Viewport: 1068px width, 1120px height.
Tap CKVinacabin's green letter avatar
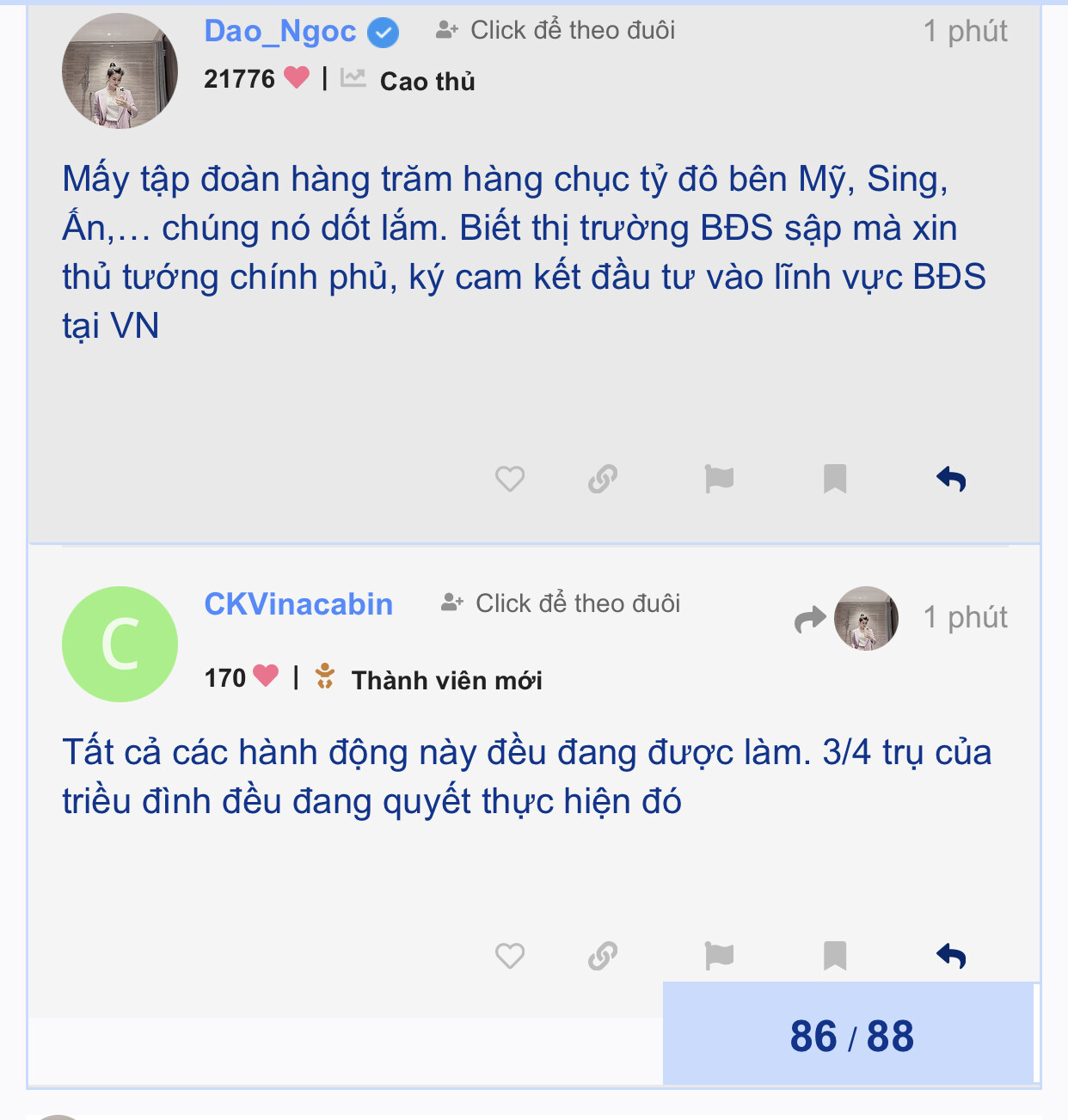point(120,644)
